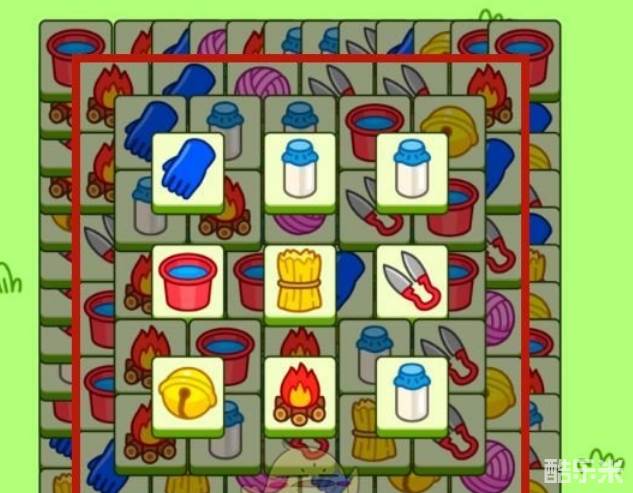Image resolution: width=633 pixels, height=493 pixels.
Task: Select the bright blue glove tile
Action: point(188,169)
